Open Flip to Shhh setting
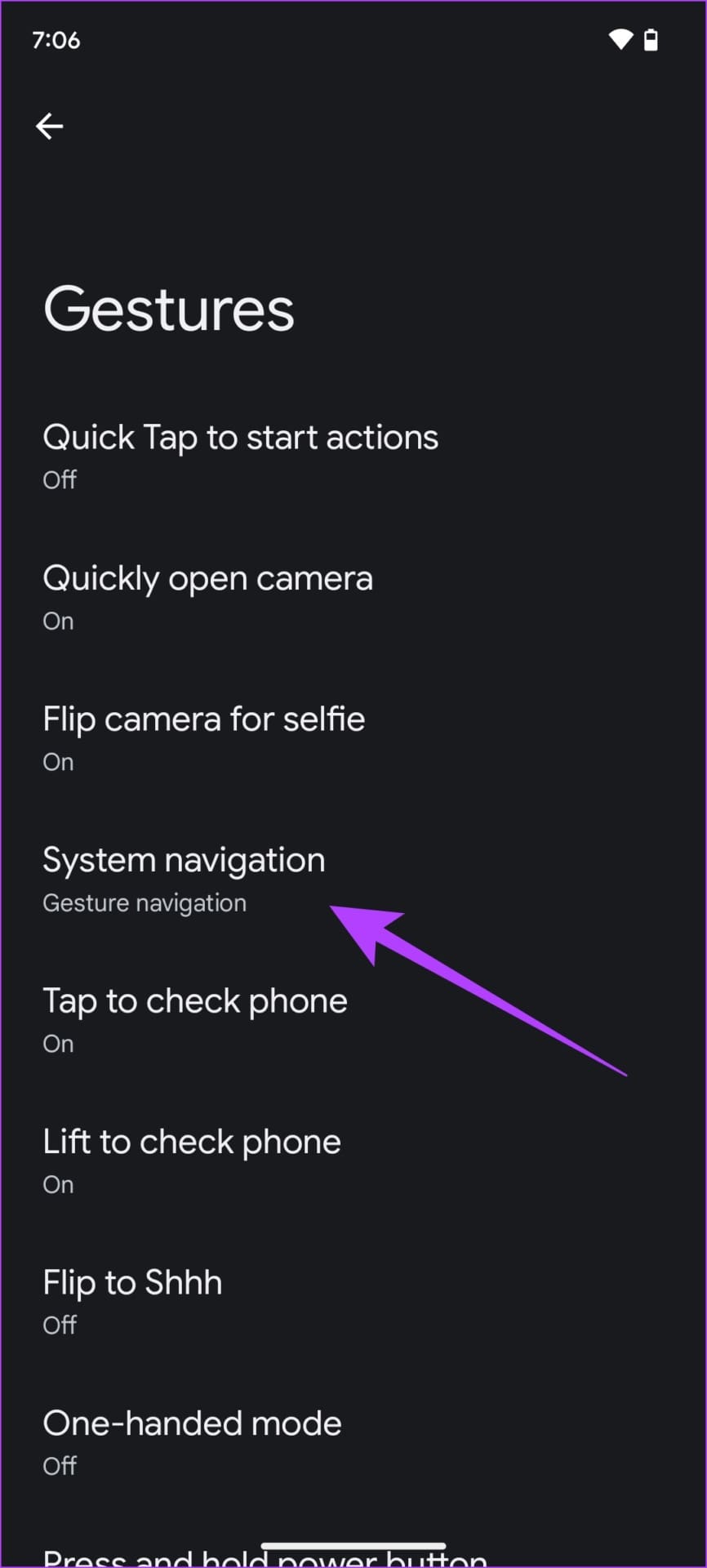This screenshot has width=707, height=1568. 132,1300
